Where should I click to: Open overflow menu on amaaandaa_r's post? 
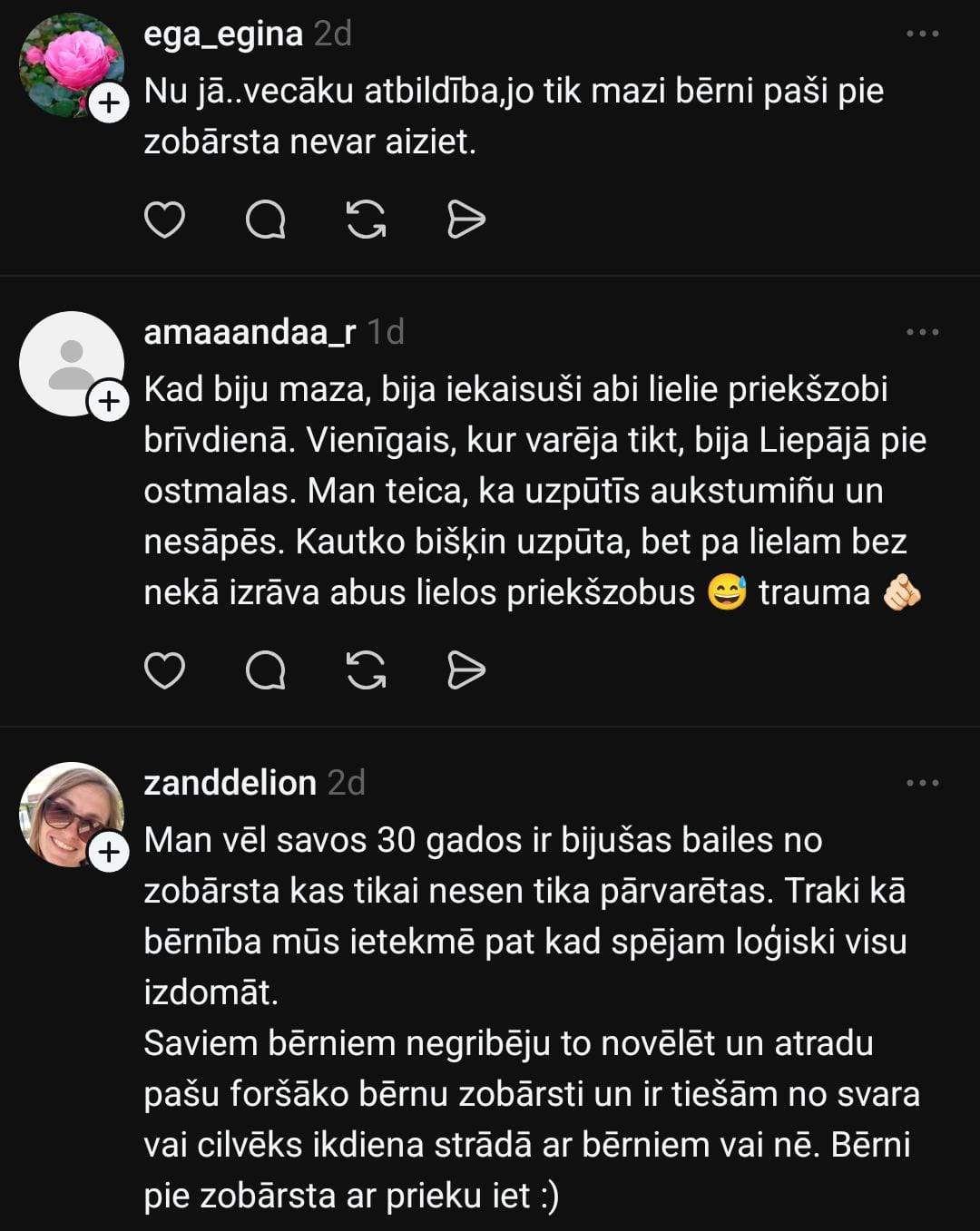tap(922, 332)
